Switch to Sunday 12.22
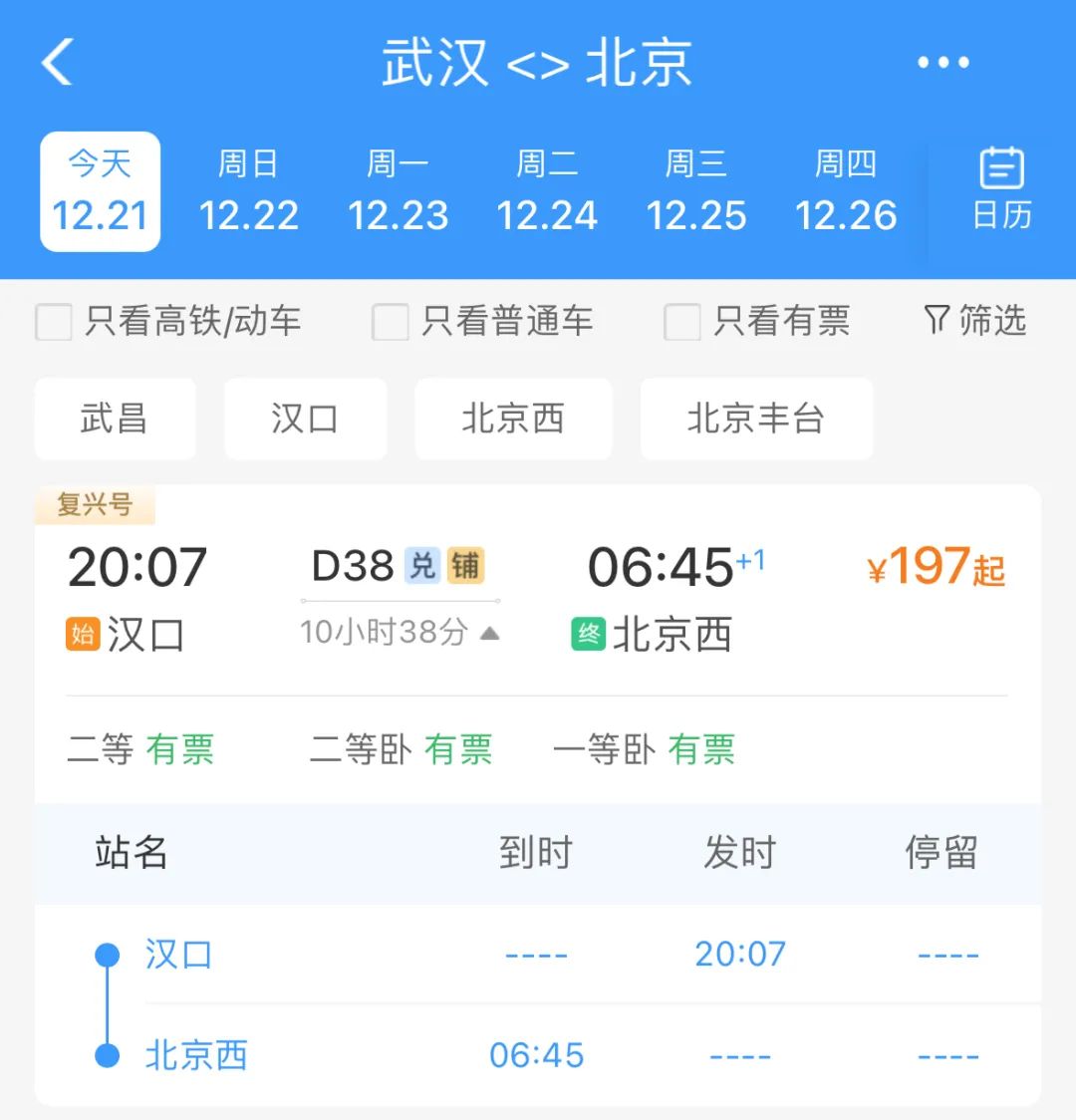 248,191
